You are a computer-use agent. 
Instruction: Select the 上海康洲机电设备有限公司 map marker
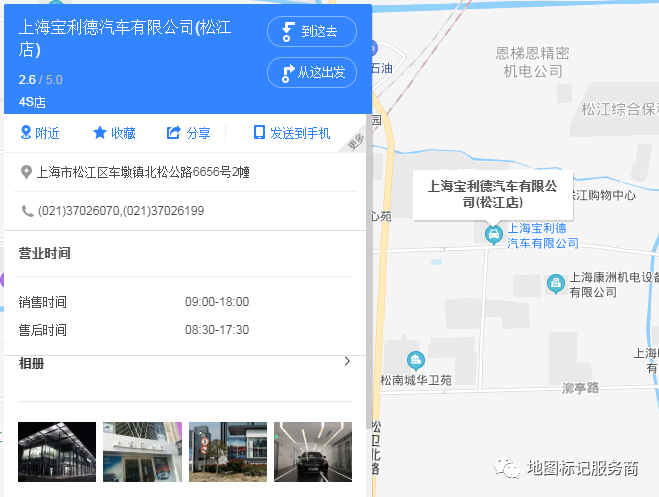tap(554, 285)
